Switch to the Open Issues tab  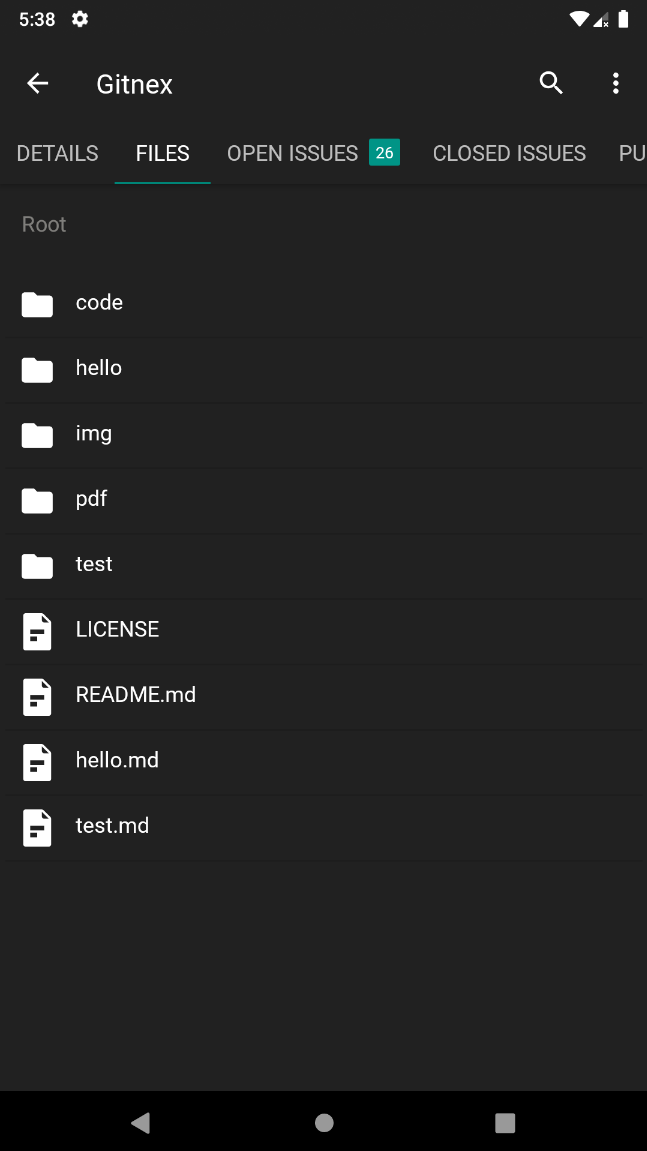pyautogui.click(x=312, y=153)
